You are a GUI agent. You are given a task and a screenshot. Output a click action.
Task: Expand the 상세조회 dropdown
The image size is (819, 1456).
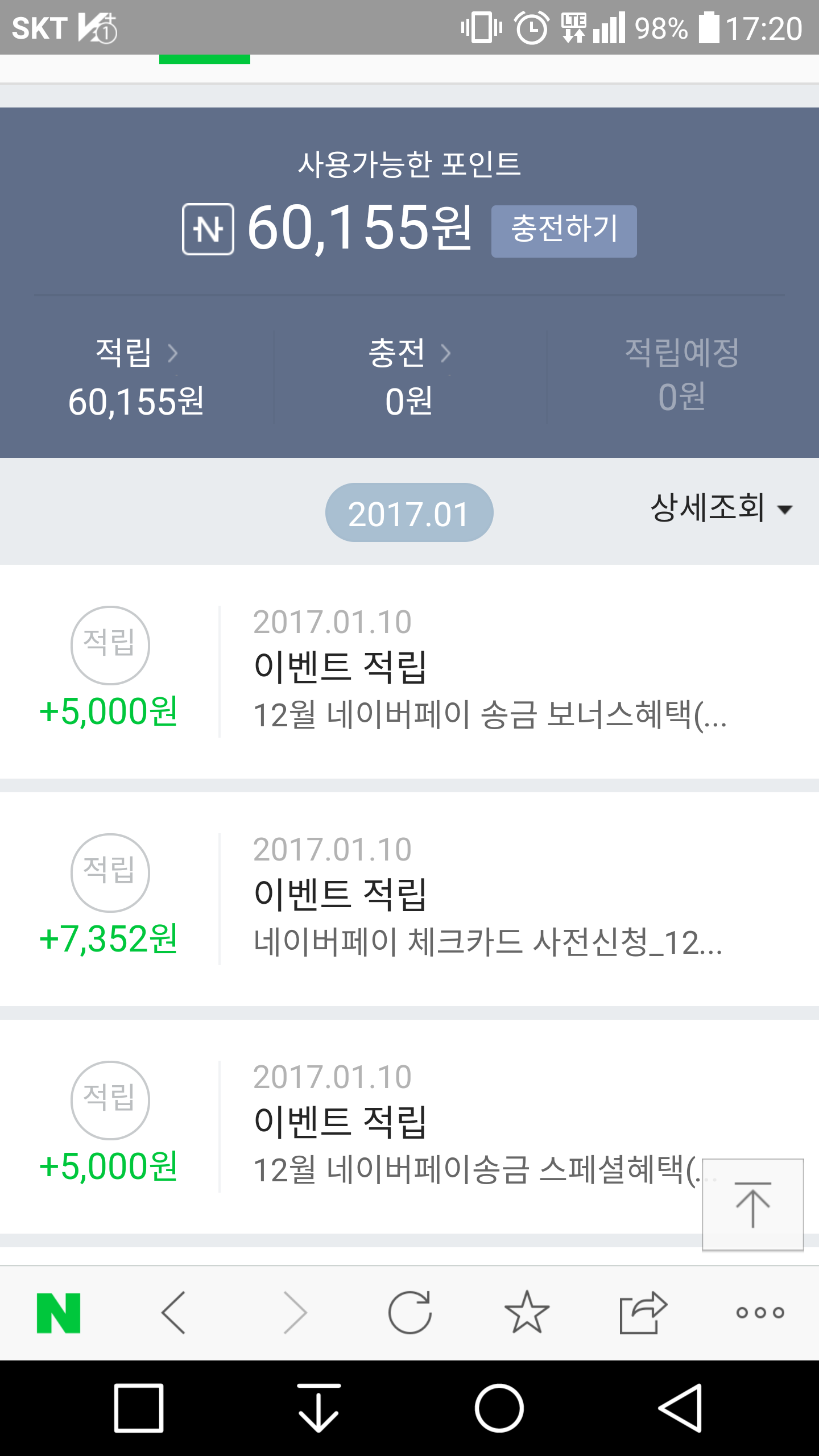[721, 508]
